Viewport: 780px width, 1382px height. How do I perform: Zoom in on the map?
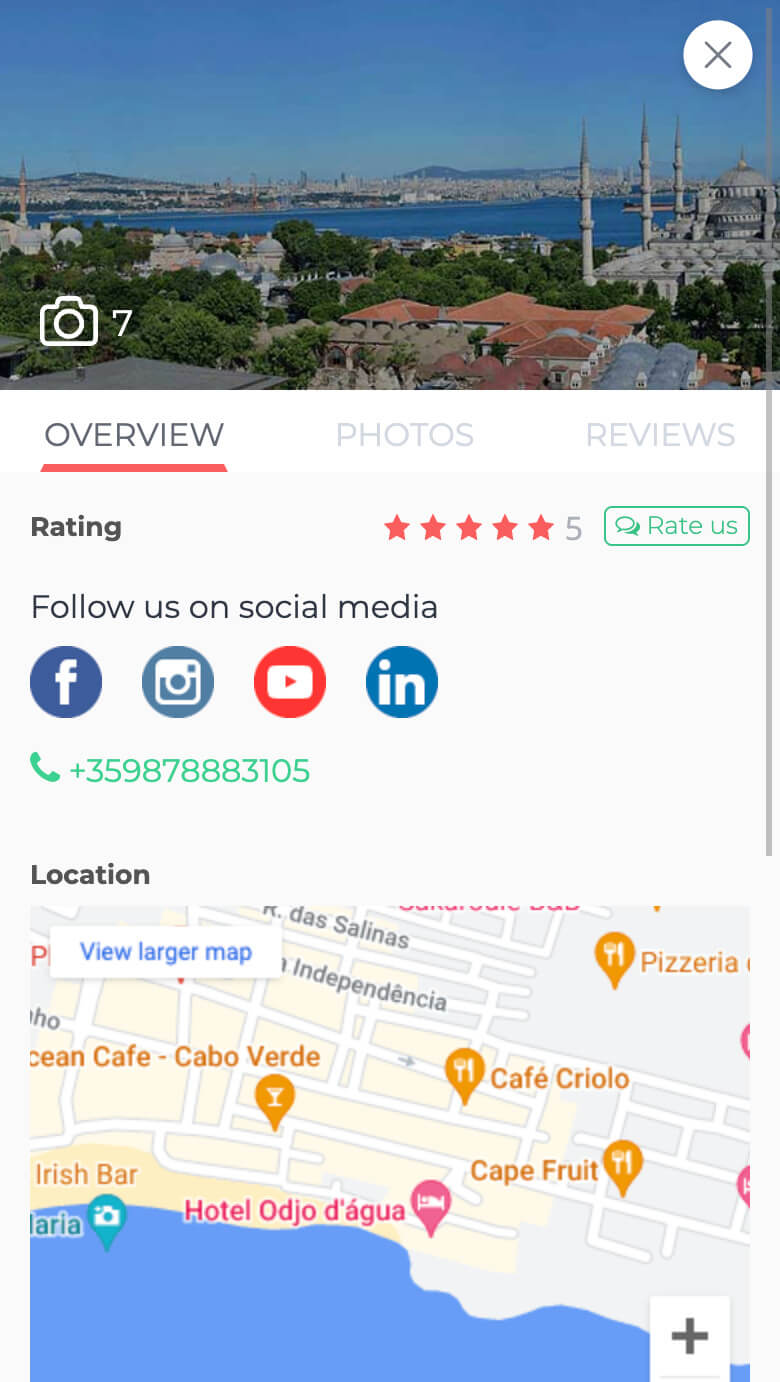[690, 1336]
